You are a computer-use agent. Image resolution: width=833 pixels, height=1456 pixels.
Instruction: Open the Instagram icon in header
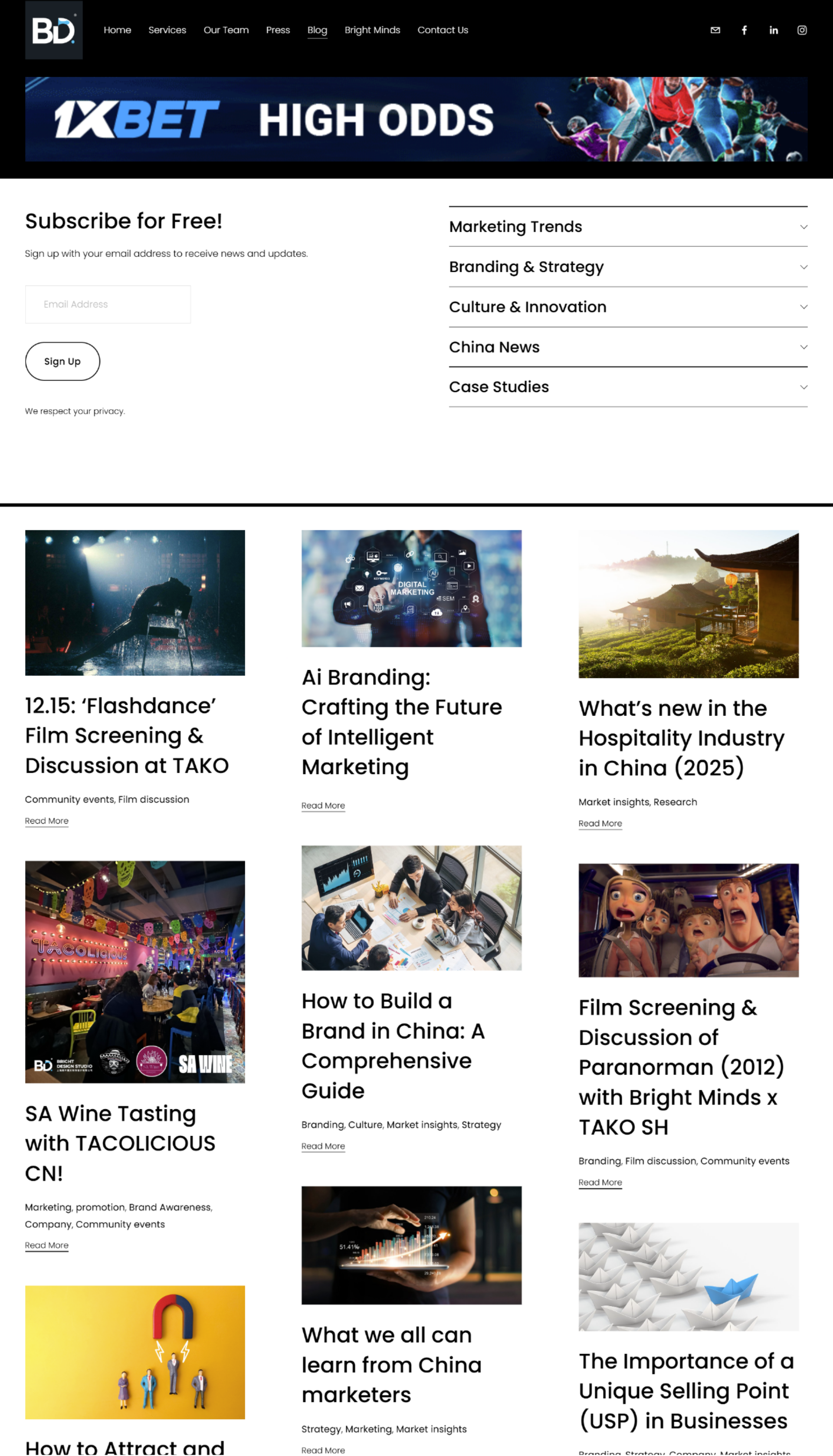(x=802, y=30)
